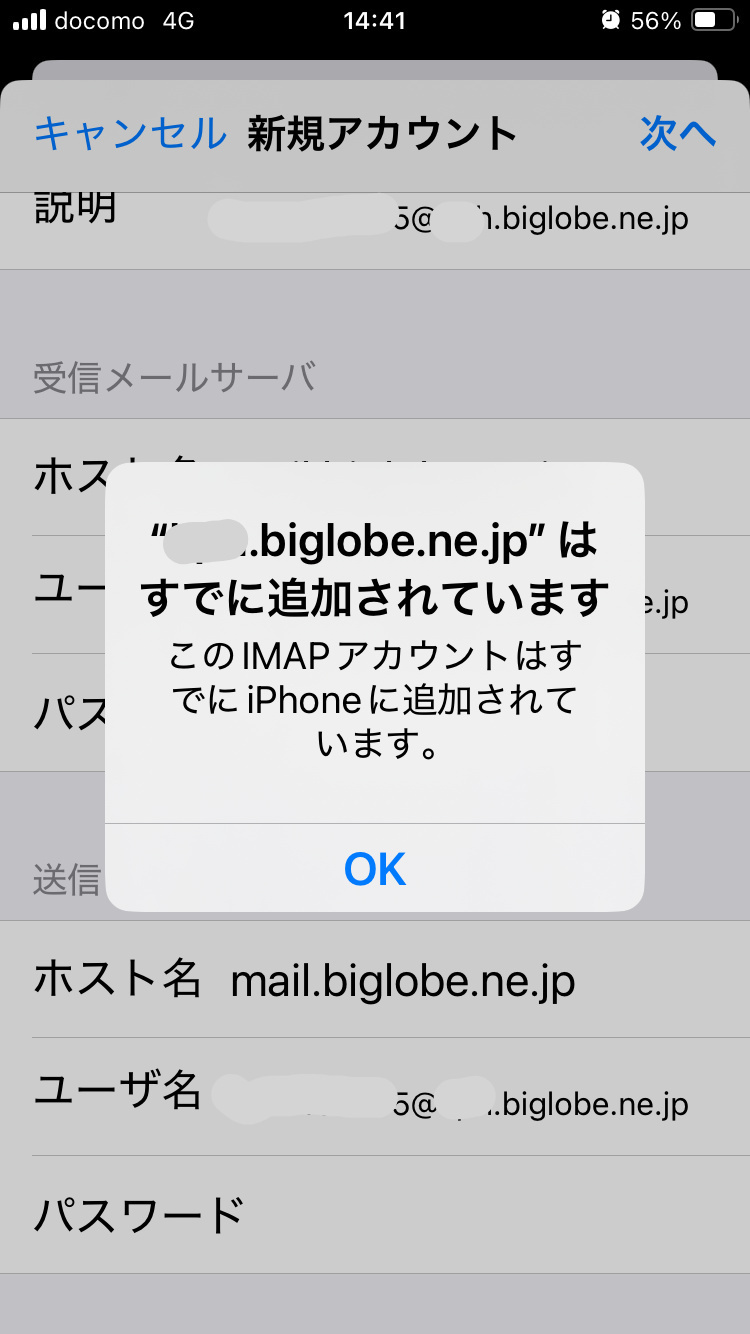This screenshot has width=750, height=1334.
Task: Tap the 受信メールサーバ section header
Action: click(172, 376)
